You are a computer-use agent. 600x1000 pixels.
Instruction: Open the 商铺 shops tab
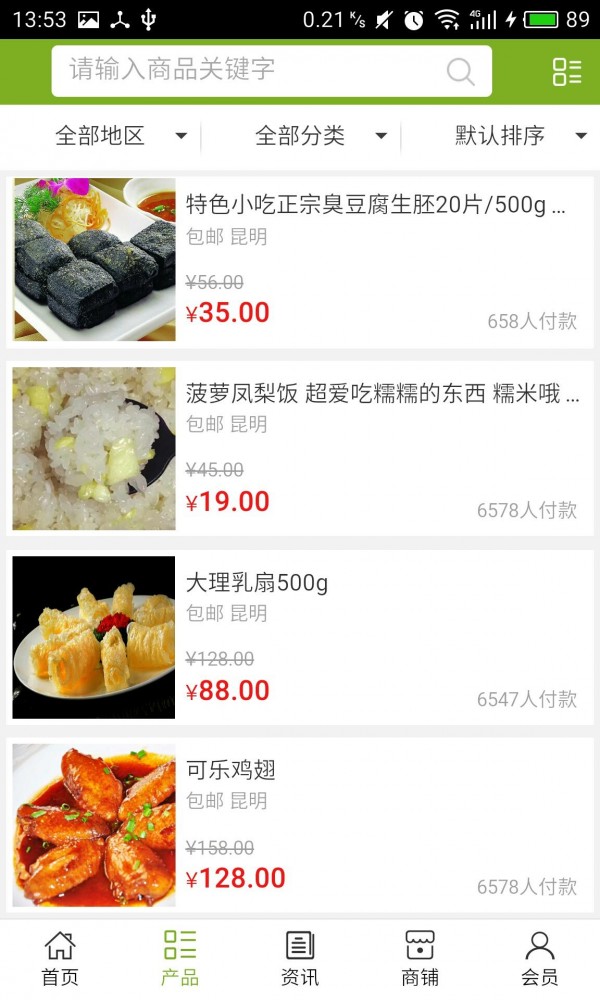click(x=420, y=958)
